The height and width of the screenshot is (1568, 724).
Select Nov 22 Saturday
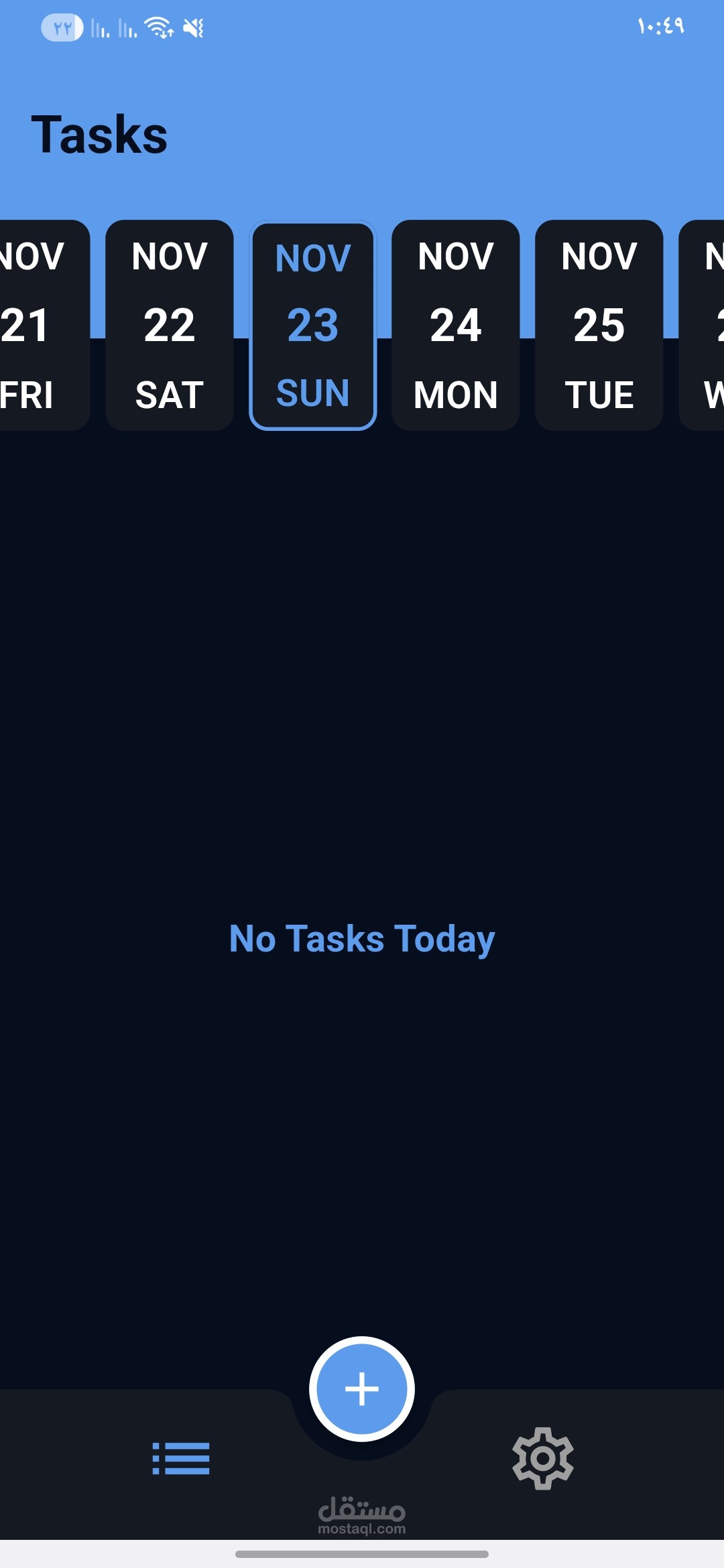[x=170, y=325]
